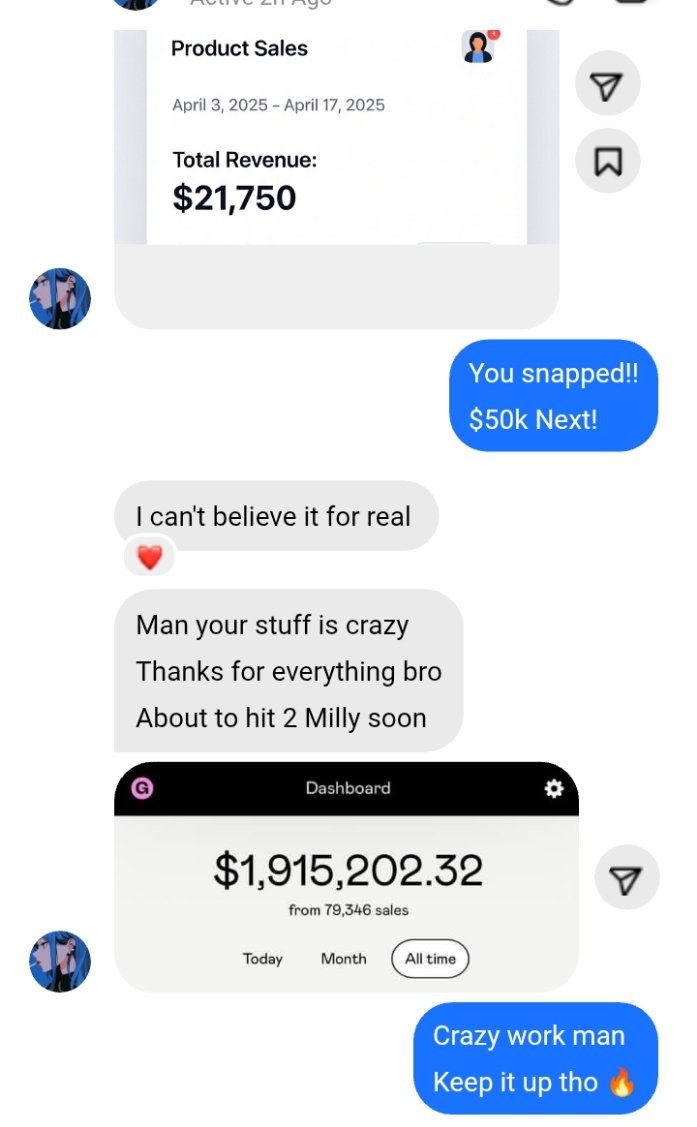This screenshot has height=1127, width=697.
Task: Open sender's profile avatar beside Product Sales image
Action: click(60, 299)
